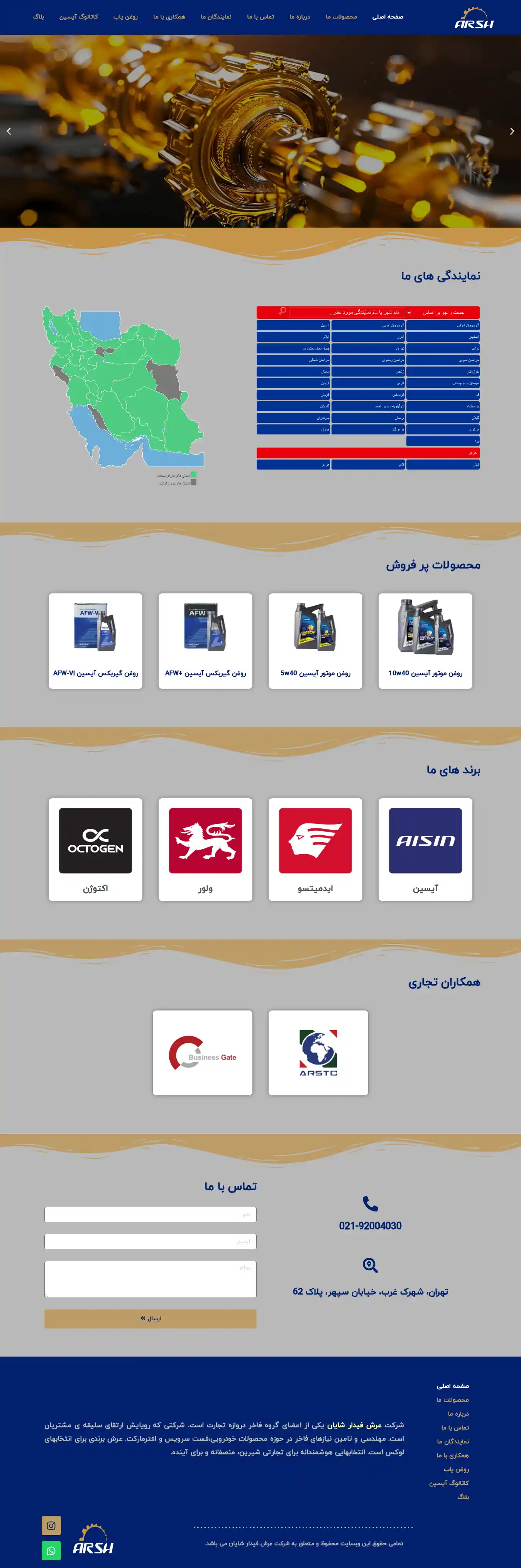Open the Instagram icon in the footer
This screenshot has height=1568, width=521.
pyautogui.click(x=51, y=1526)
